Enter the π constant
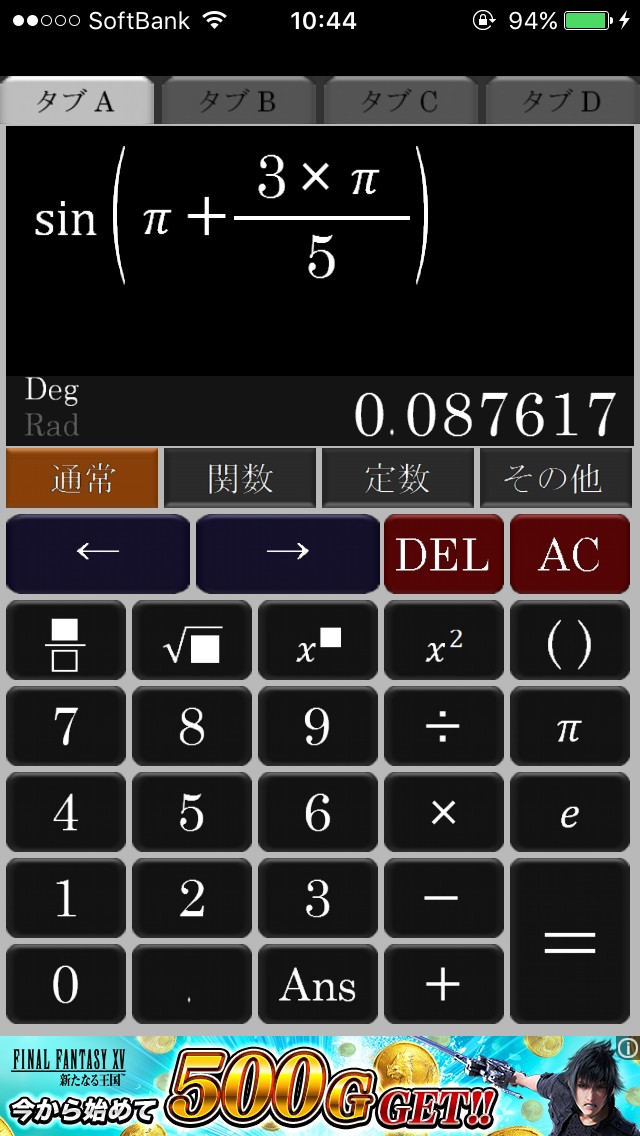 click(x=570, y=726)
